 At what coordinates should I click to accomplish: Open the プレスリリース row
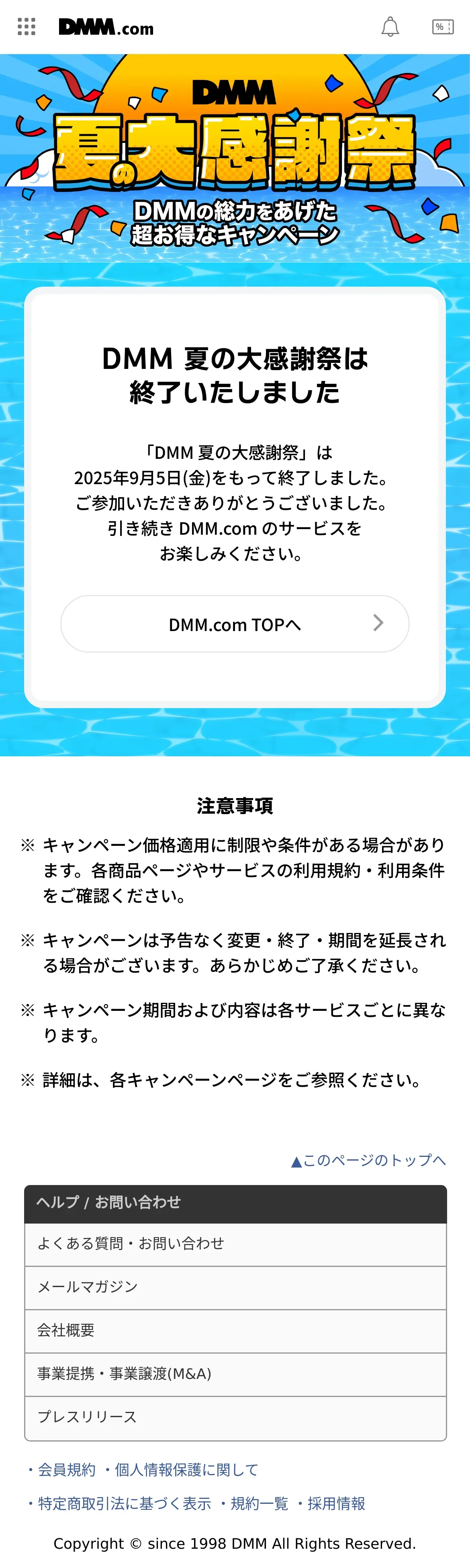pyautogui.click(x=235, y=1417)
